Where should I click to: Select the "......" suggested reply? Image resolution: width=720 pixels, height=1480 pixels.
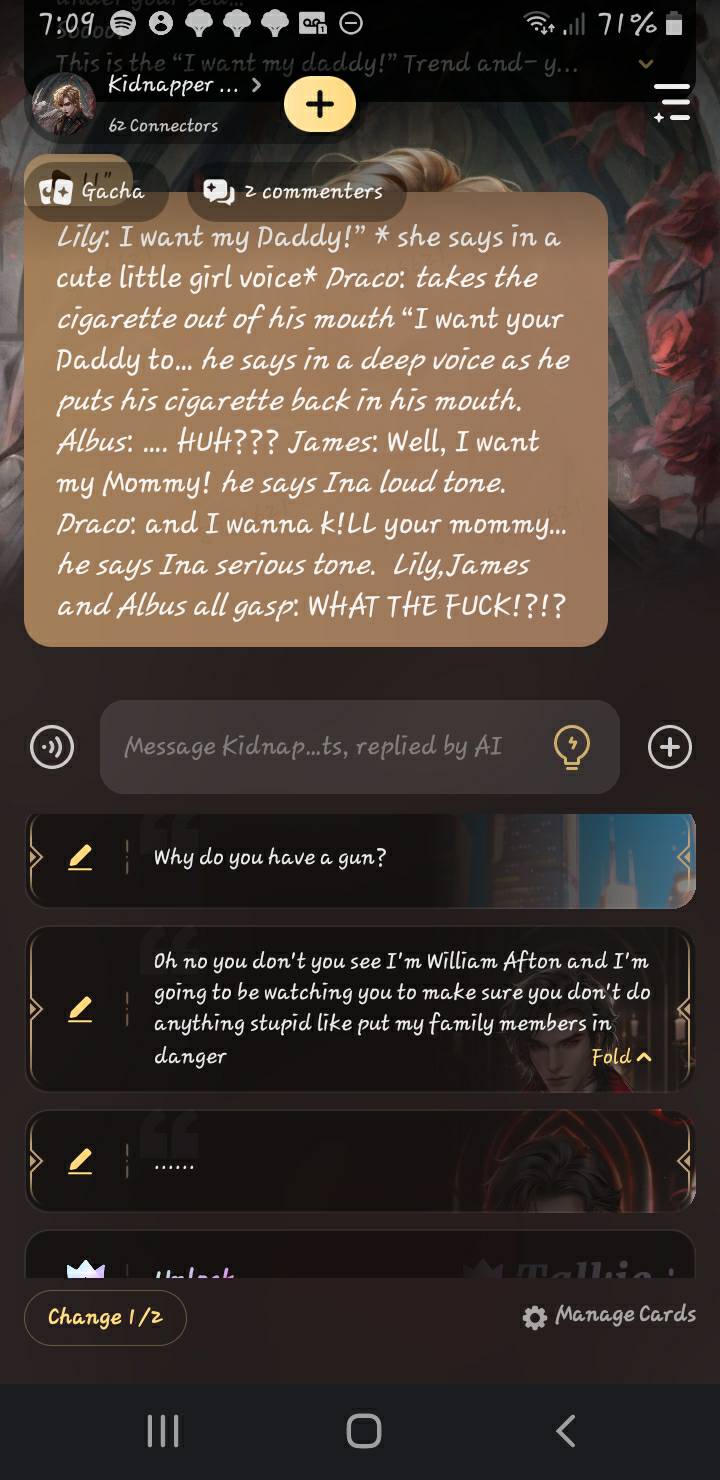point(400,1162)
